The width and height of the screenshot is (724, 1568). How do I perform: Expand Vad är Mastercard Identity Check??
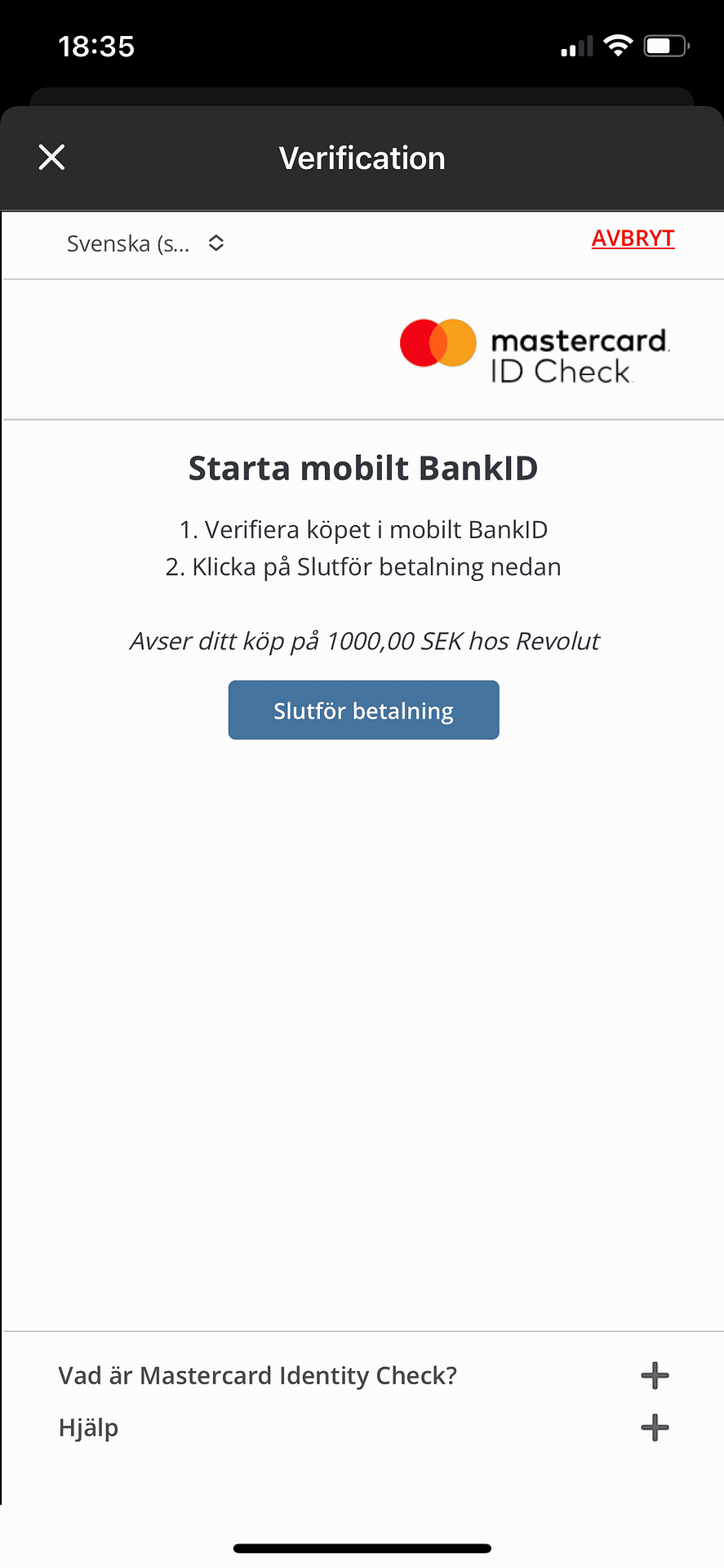[x=363, y=1376]
